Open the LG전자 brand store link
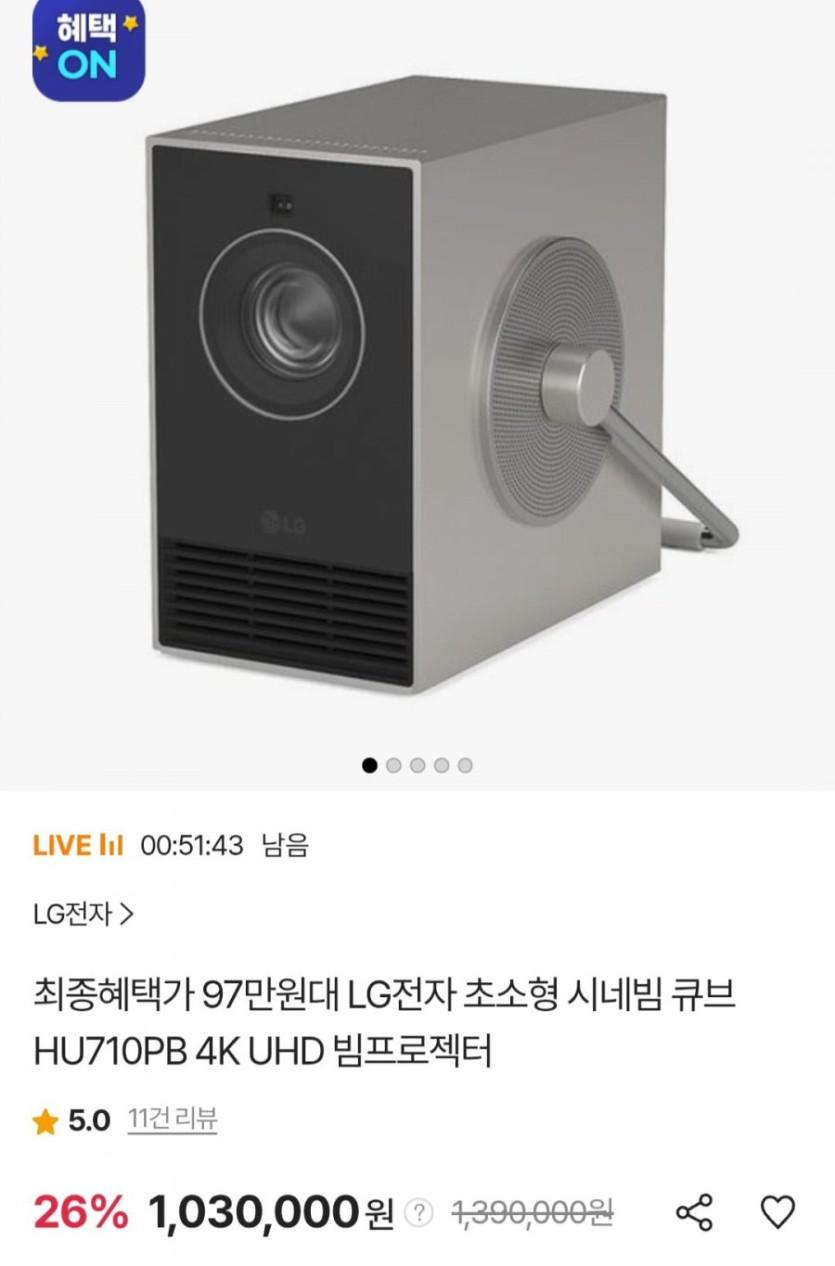Image resolution: width=835 pixels, height=1266 pixels. pyautogui.click(x=83, y=914)
